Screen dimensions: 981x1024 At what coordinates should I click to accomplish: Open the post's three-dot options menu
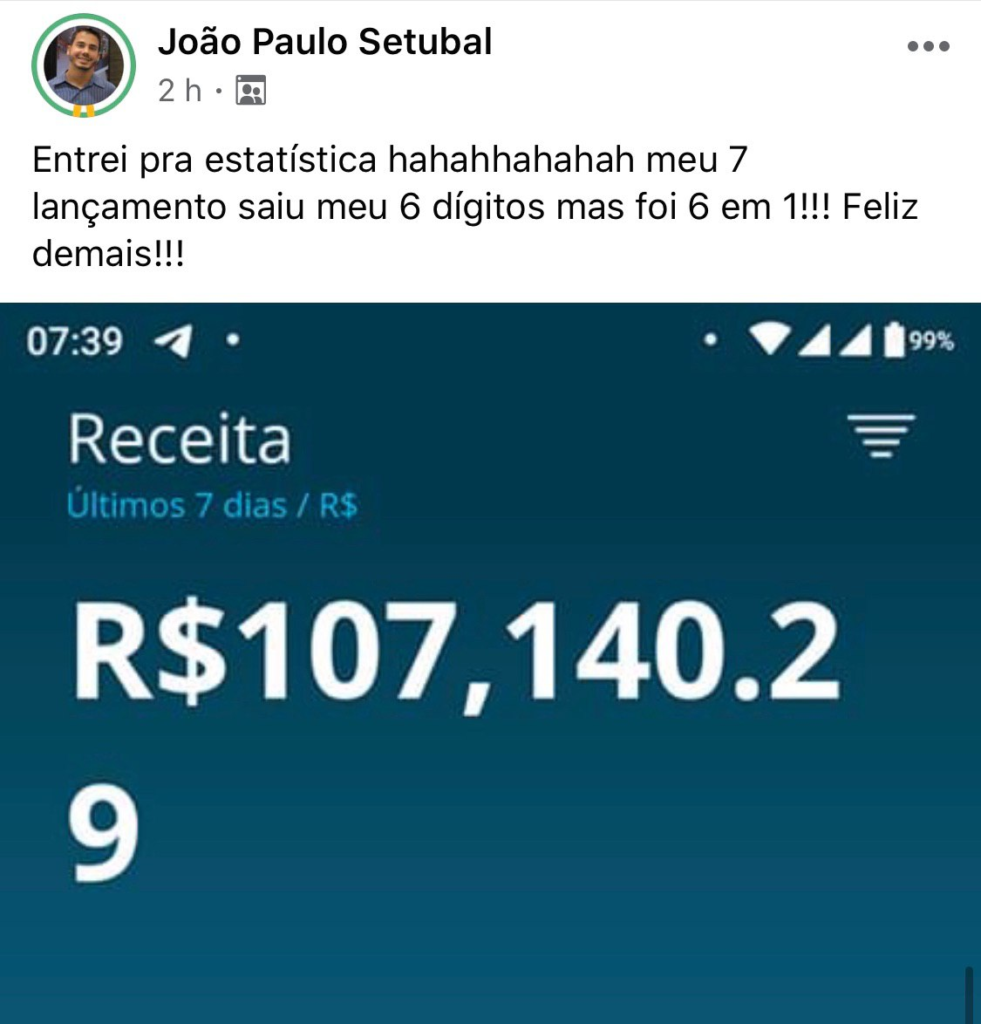coord(926,48)
